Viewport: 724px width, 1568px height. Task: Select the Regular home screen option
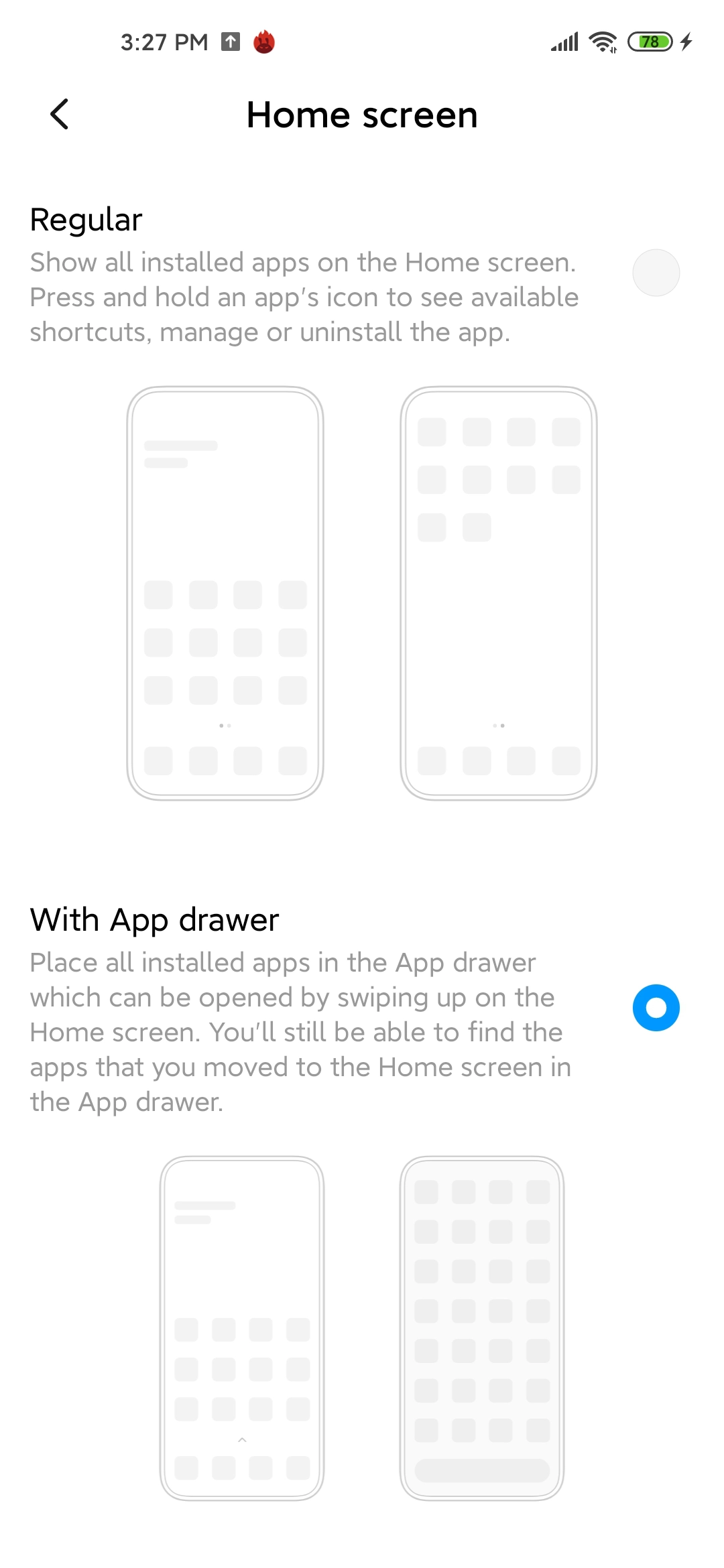pyautogui.click(x=656, y=273)
